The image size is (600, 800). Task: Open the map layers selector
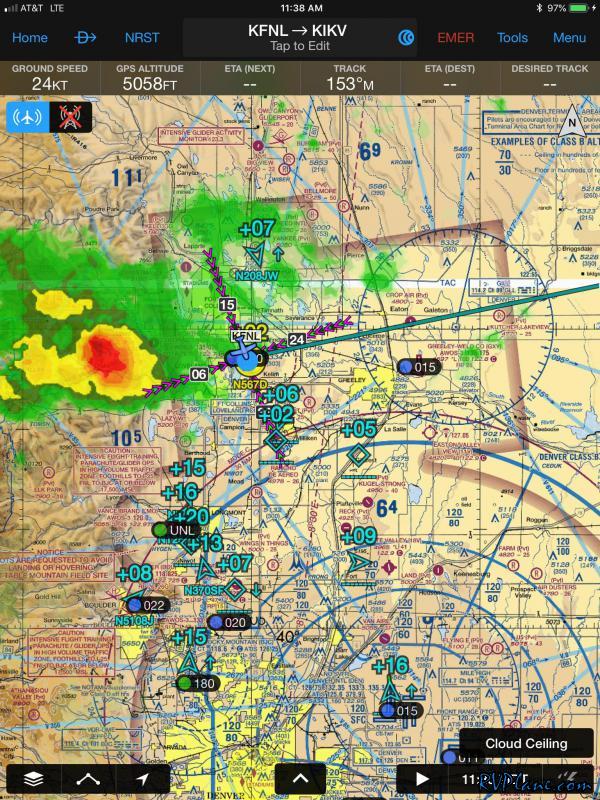34,778
